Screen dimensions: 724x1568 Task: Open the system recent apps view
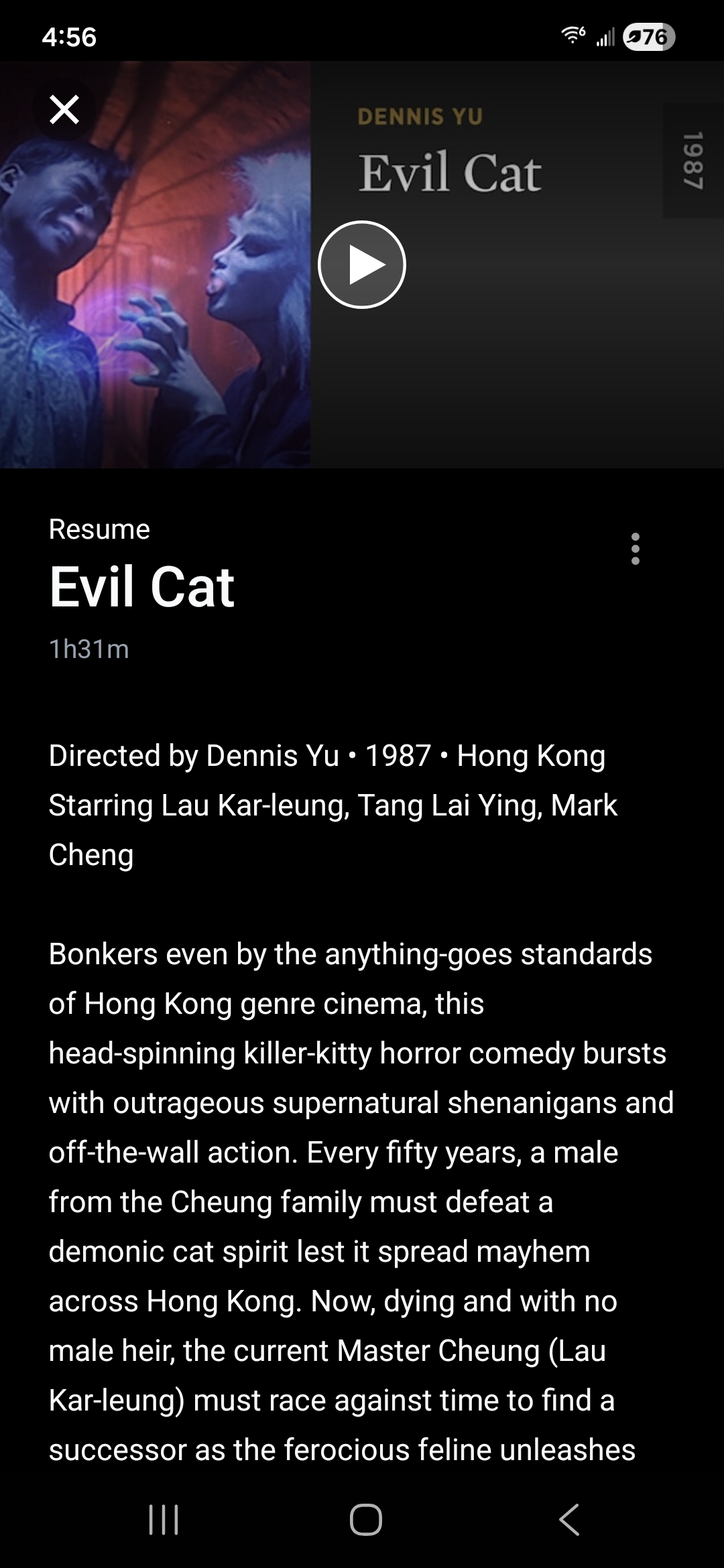click(x=164, y=1519)
